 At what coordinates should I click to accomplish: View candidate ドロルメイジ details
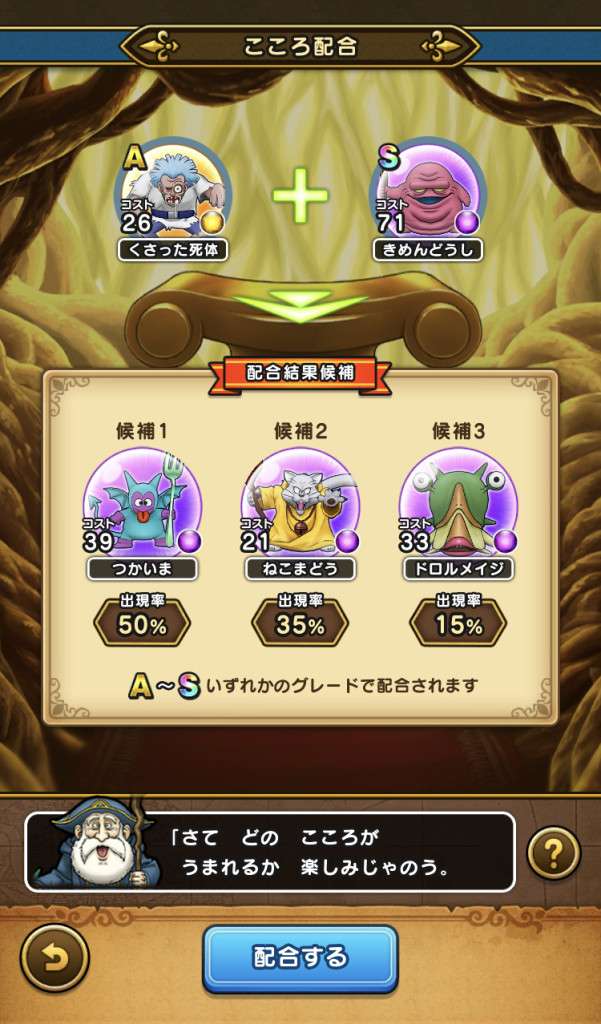[x=458, y=506]
